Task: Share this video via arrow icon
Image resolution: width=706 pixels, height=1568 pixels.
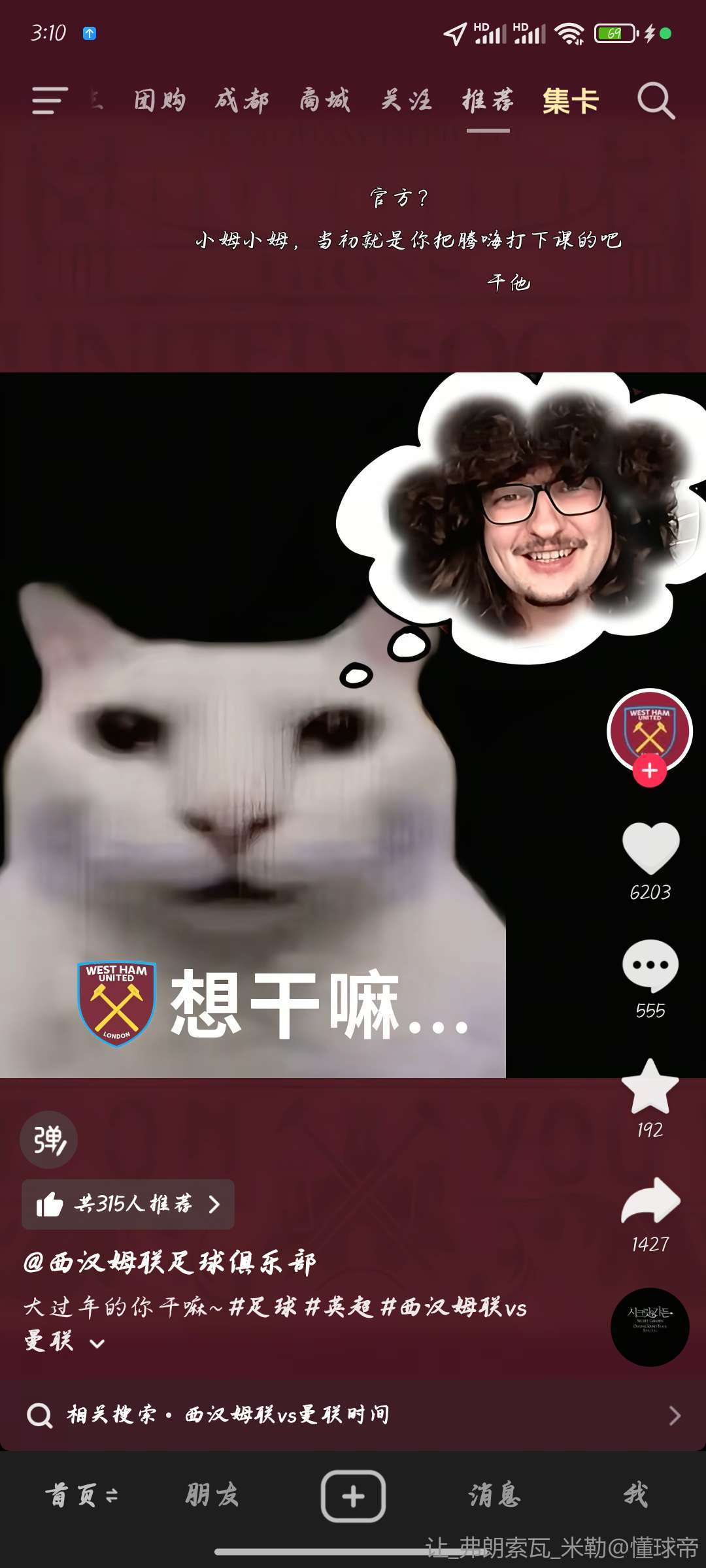Action: pyautogui.click(x=650, y=1201)
